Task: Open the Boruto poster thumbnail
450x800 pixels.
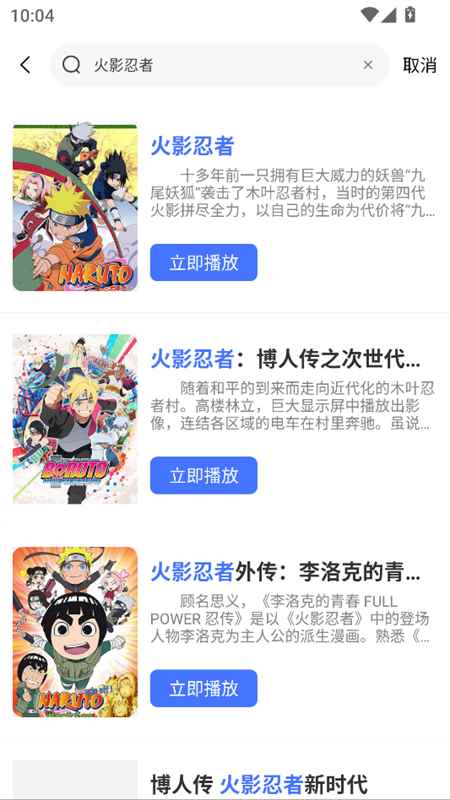Action: (x=75, y=419)
